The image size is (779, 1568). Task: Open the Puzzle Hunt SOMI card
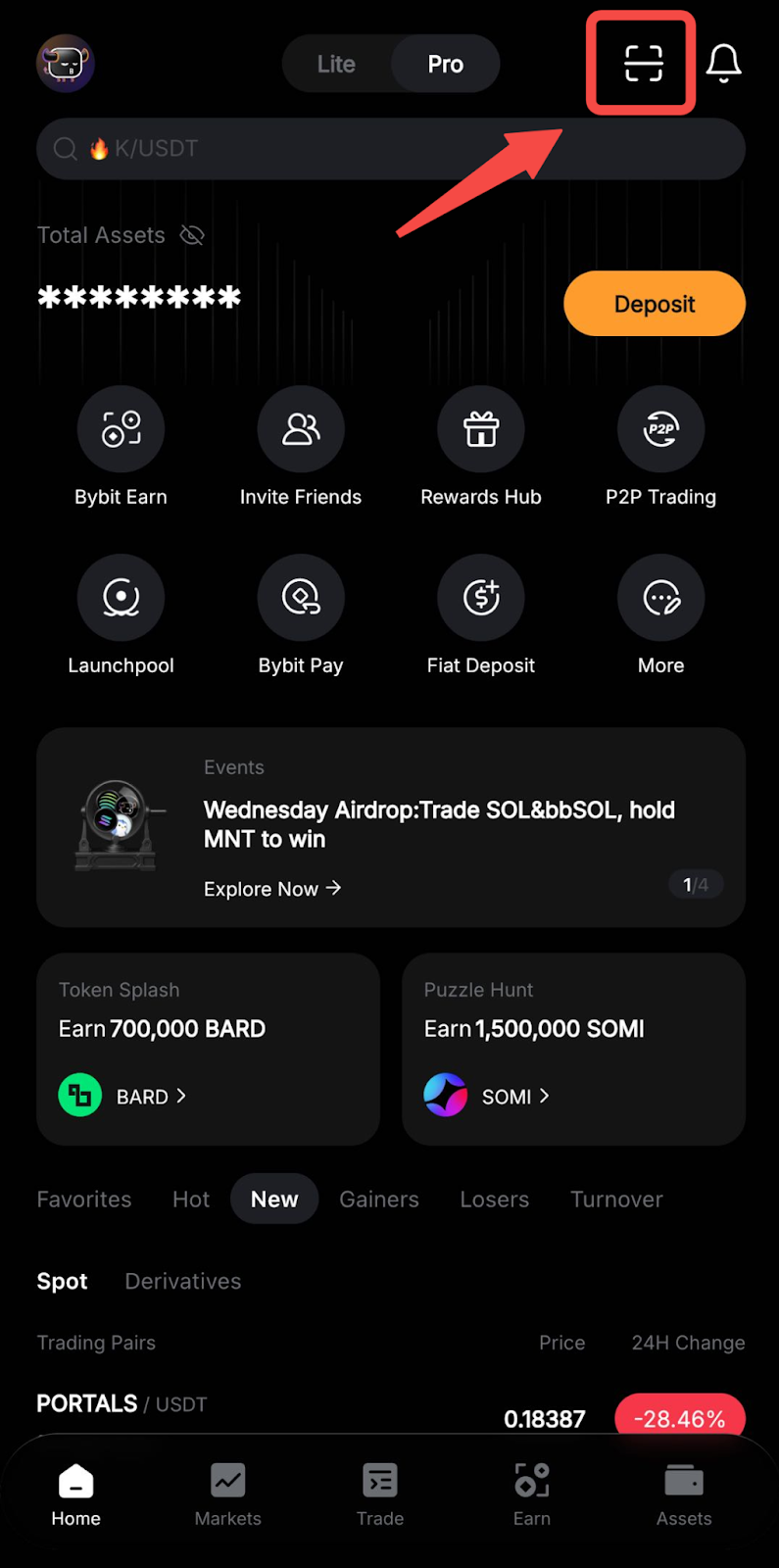[x=573, y=1049]
